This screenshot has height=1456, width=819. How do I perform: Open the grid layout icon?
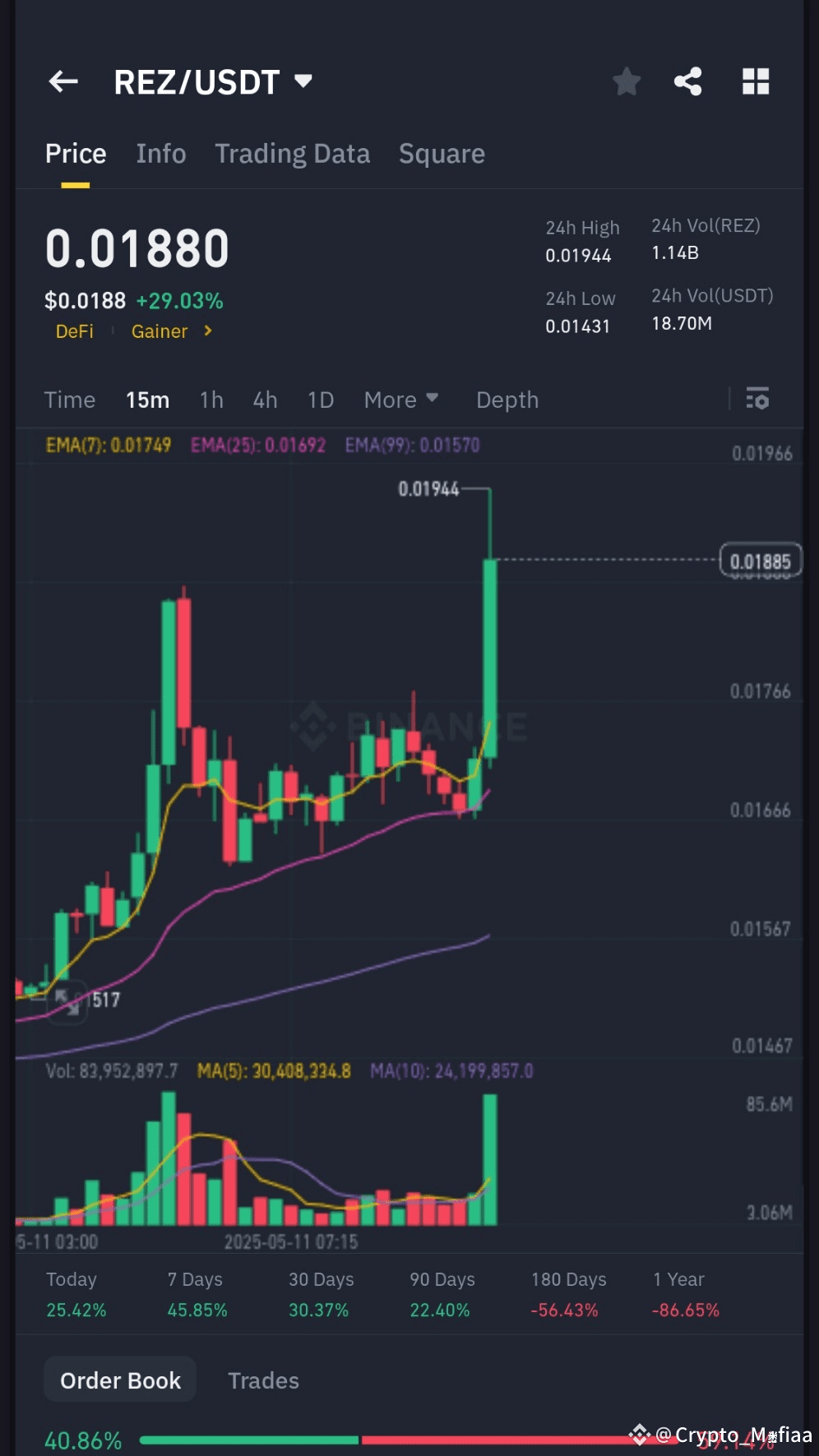point(756,81)
